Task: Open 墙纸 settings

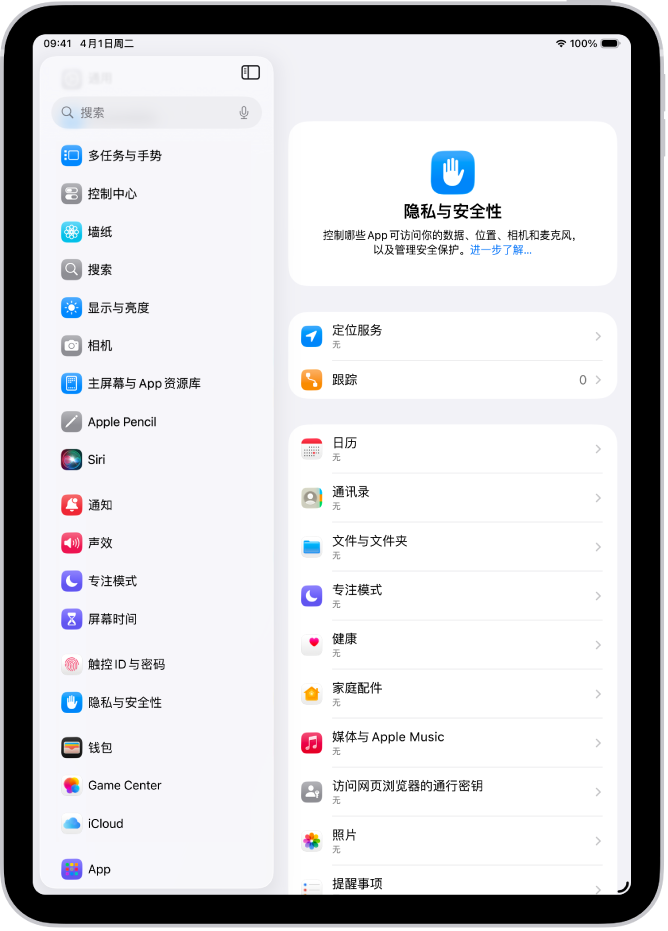Action: coord(100,232)
